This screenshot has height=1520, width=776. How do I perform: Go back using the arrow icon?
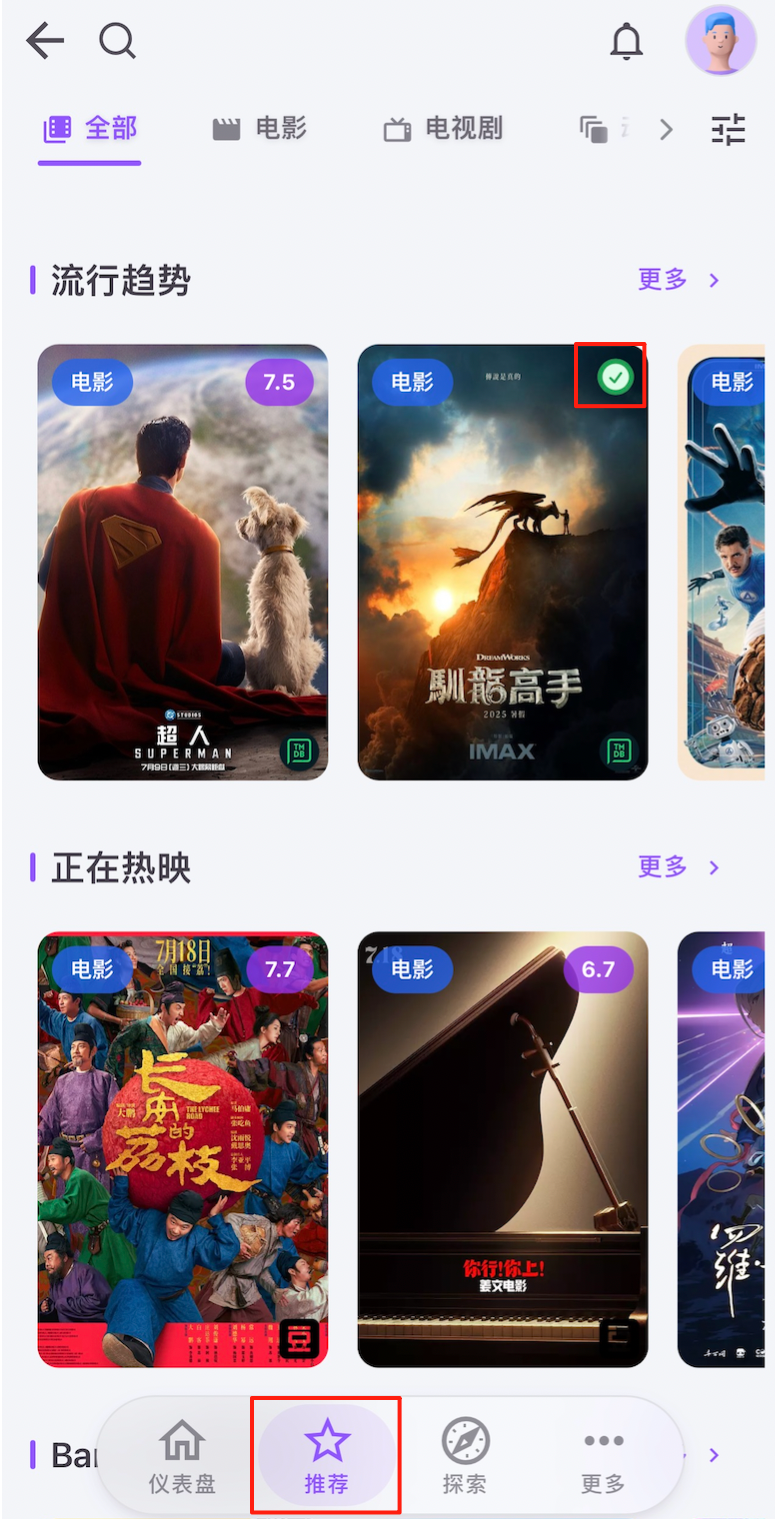click(45, 41)
